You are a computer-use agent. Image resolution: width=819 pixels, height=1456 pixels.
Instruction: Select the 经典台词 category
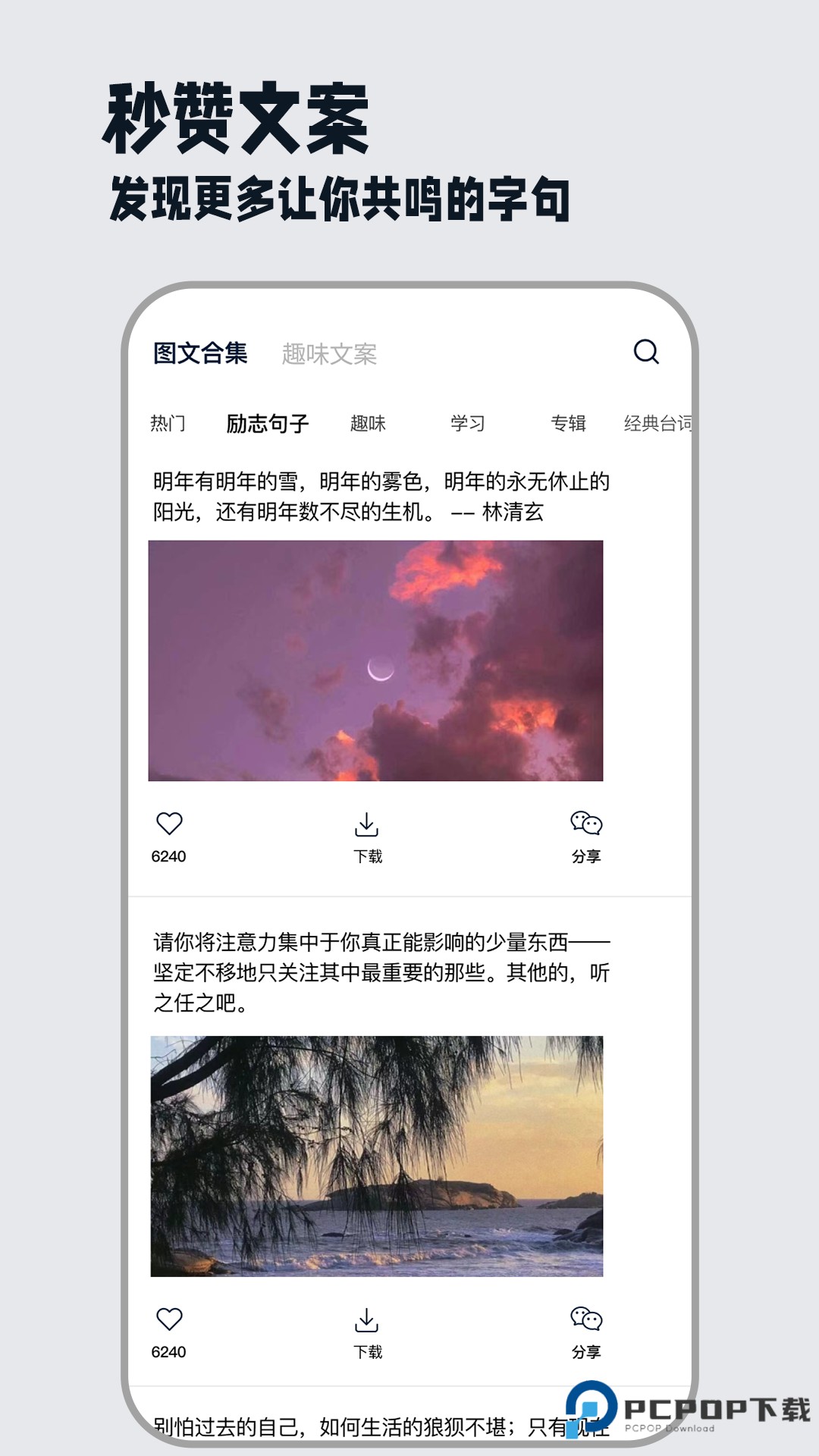point(660,424)
